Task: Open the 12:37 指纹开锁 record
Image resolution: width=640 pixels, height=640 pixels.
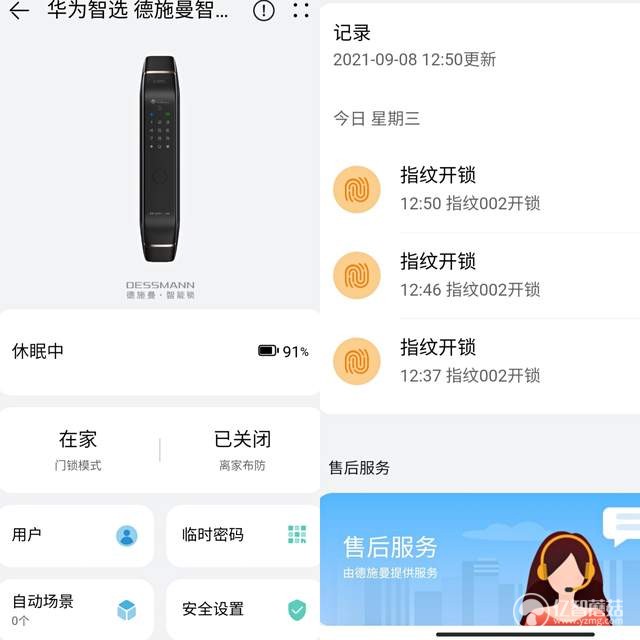Action: (478, 361)
